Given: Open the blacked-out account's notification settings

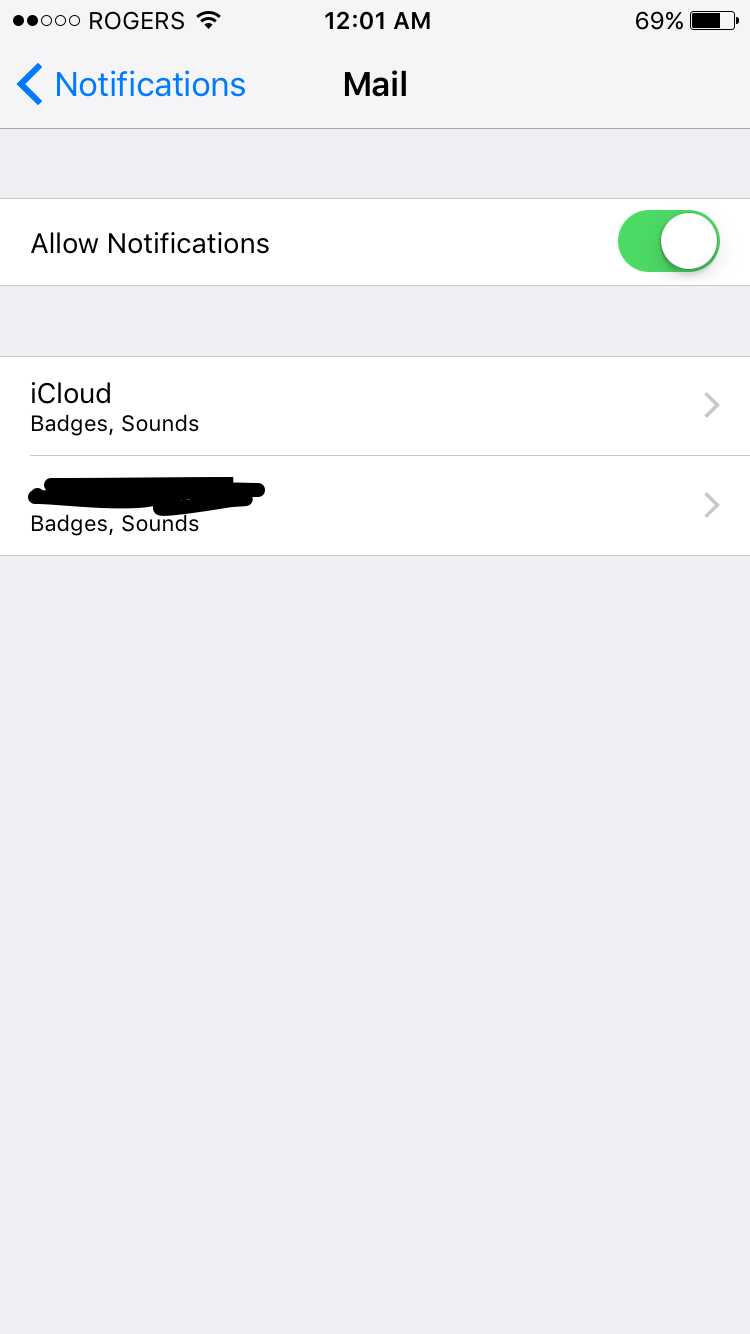Looking at the screenshot, I should click(375, 506).
